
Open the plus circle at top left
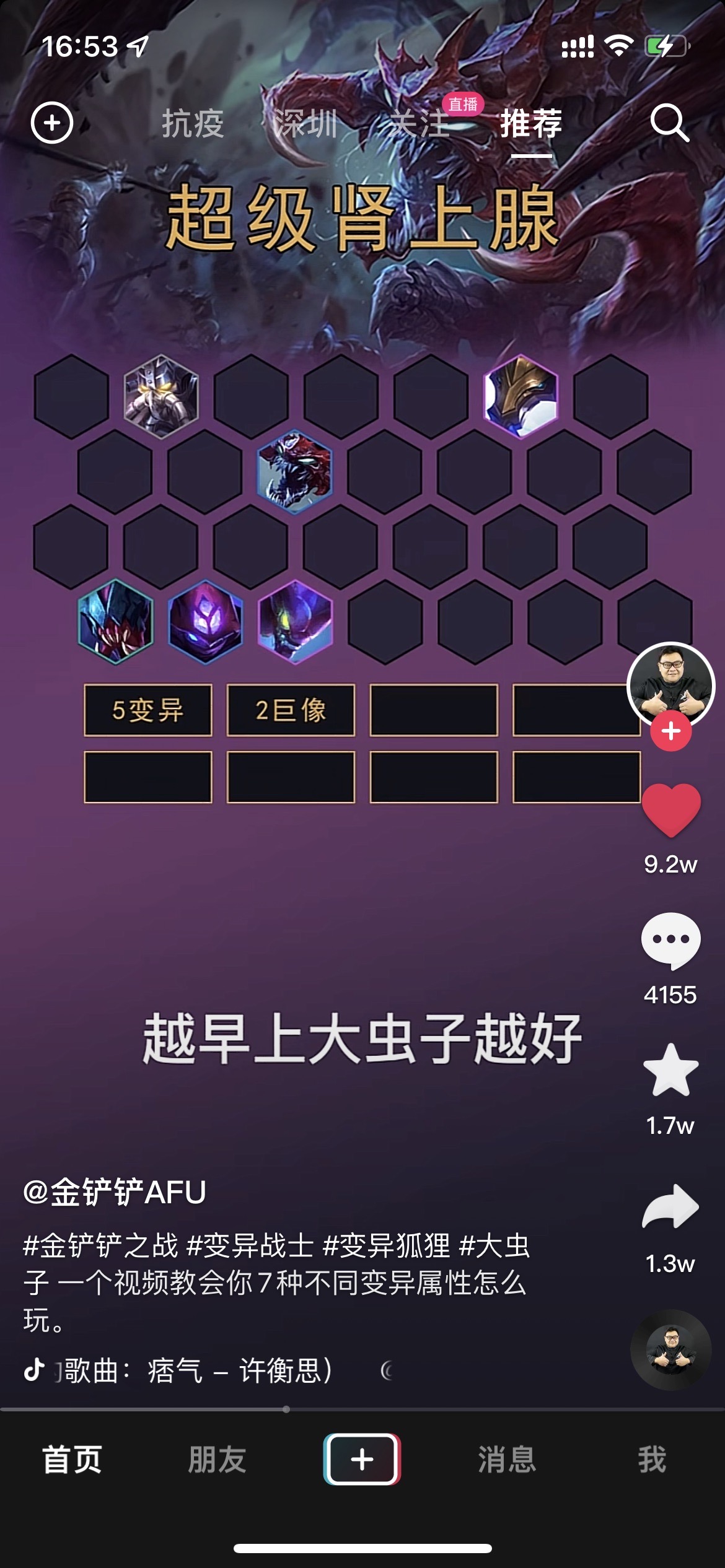click(52, 123)
